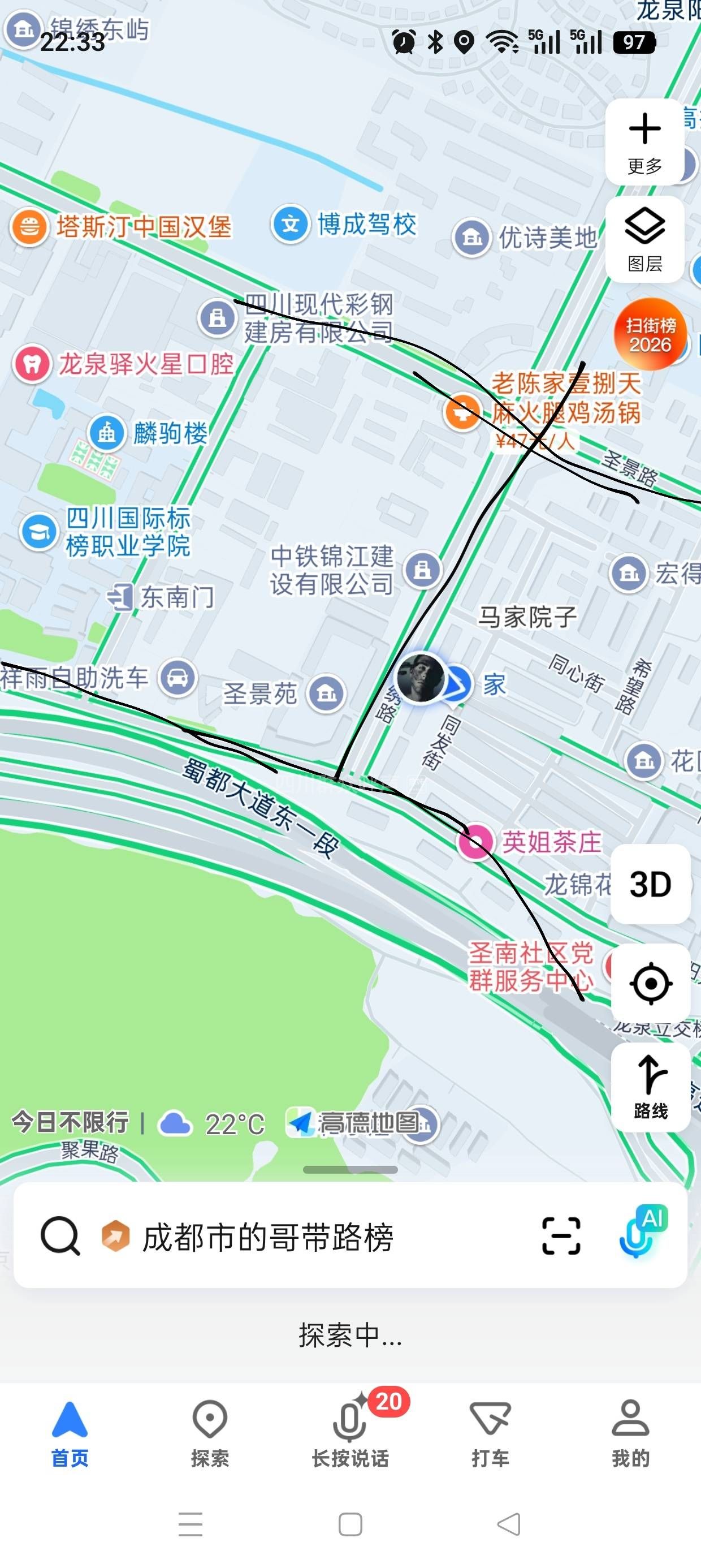Tap the search box 成都市的哥带路榜

[268, 1237]
